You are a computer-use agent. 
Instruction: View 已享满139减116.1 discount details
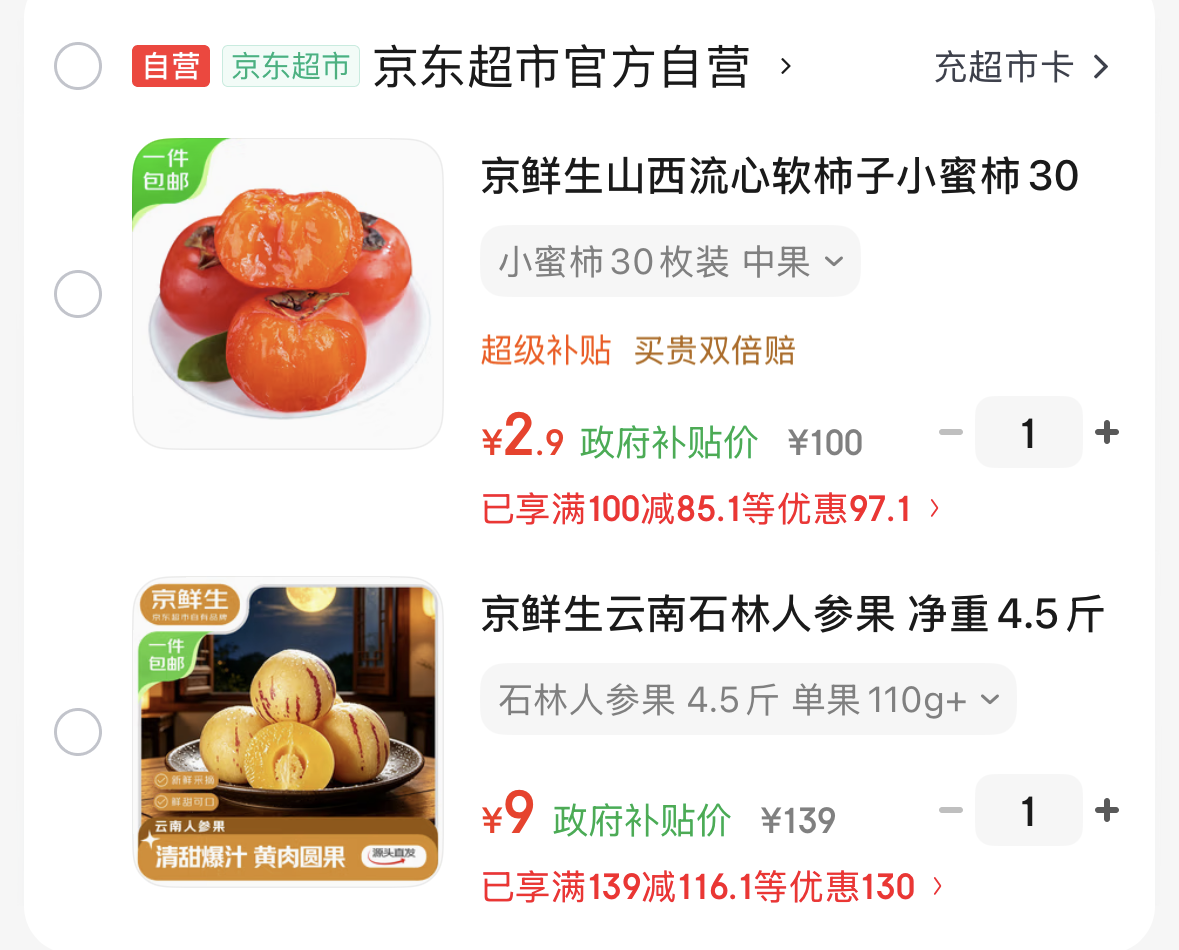[712, 887]
